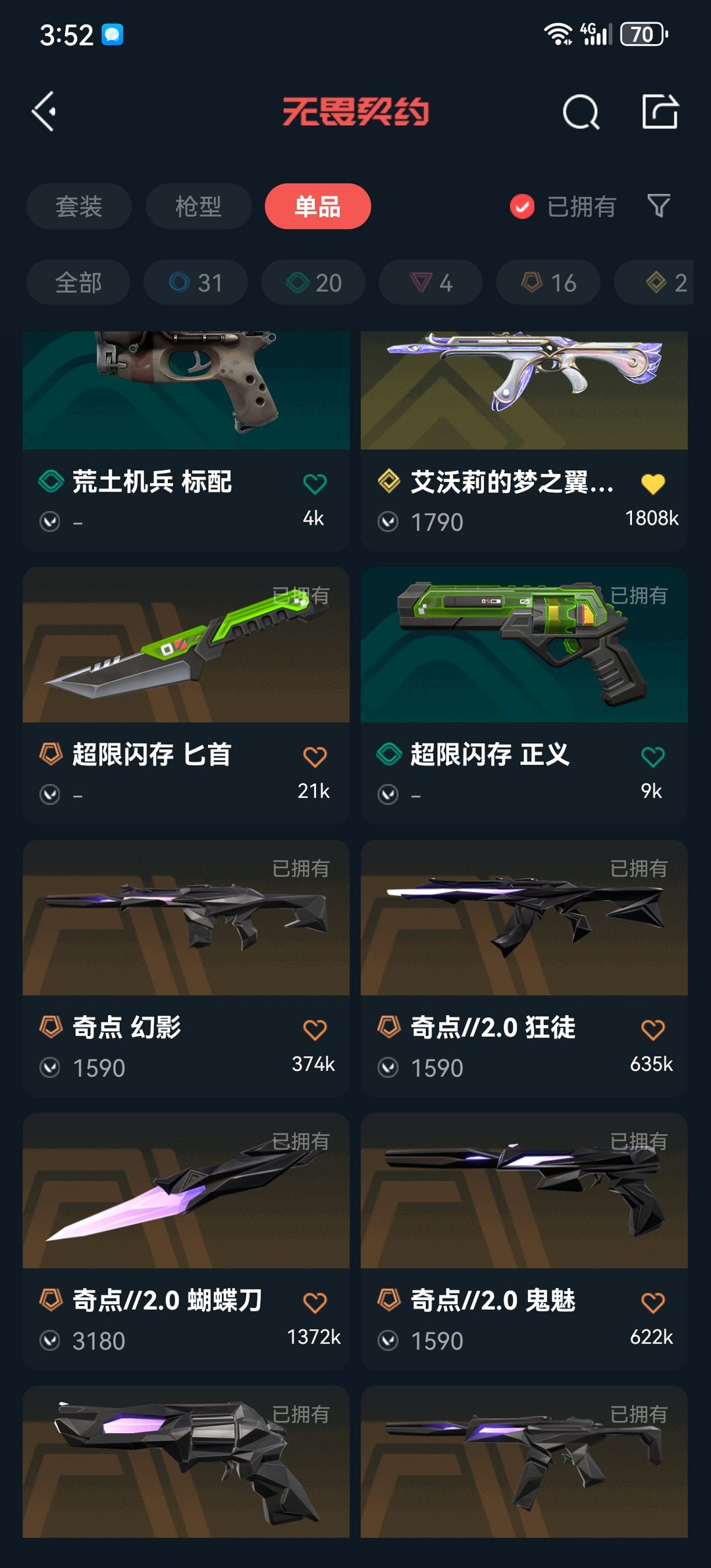Select the pink triangle rarity filter showing 4
The height and width of the screenshot is (1568, 711).
pyautogui.click(x=429, y=282)
